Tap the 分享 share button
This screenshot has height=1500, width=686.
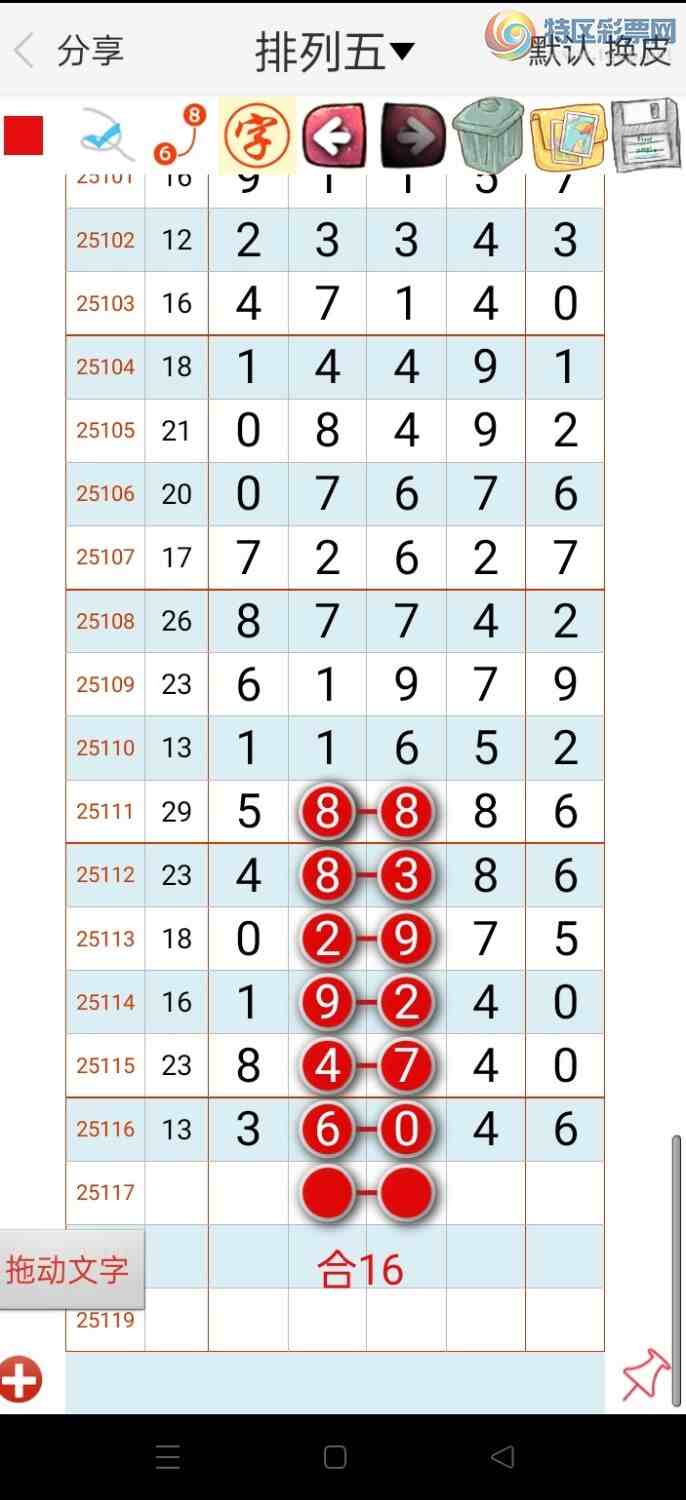pyautogui.click(x=90, y=50)
